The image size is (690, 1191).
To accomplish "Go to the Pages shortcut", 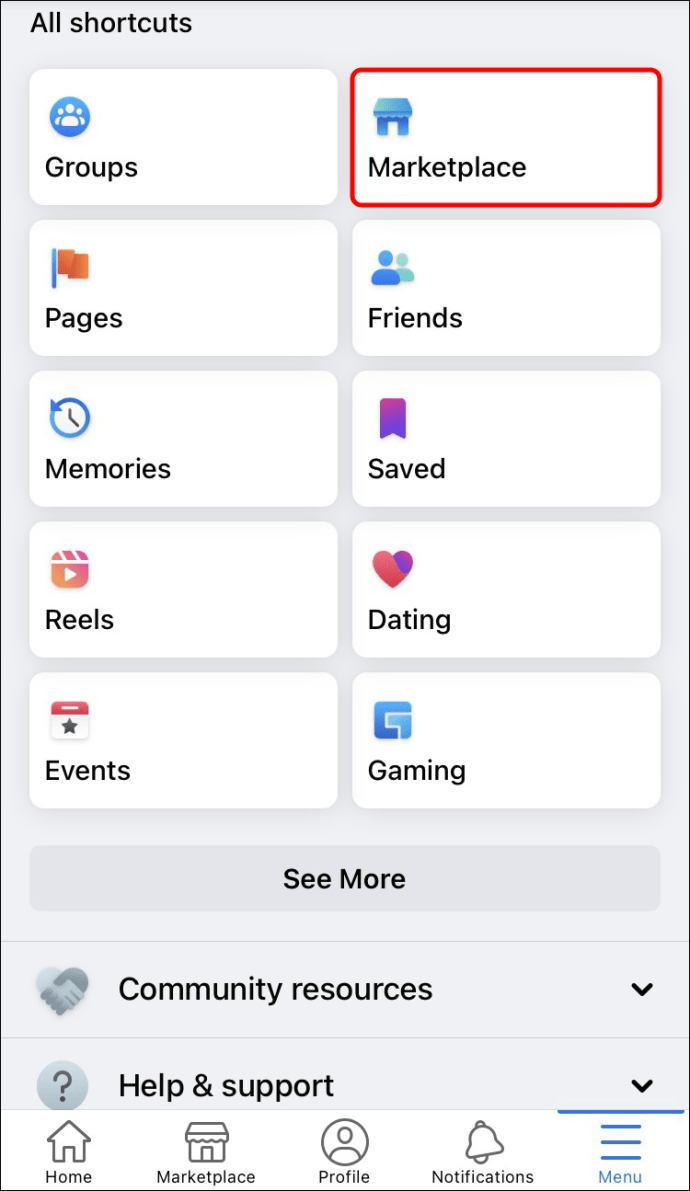I will click(x=183, y=288).
